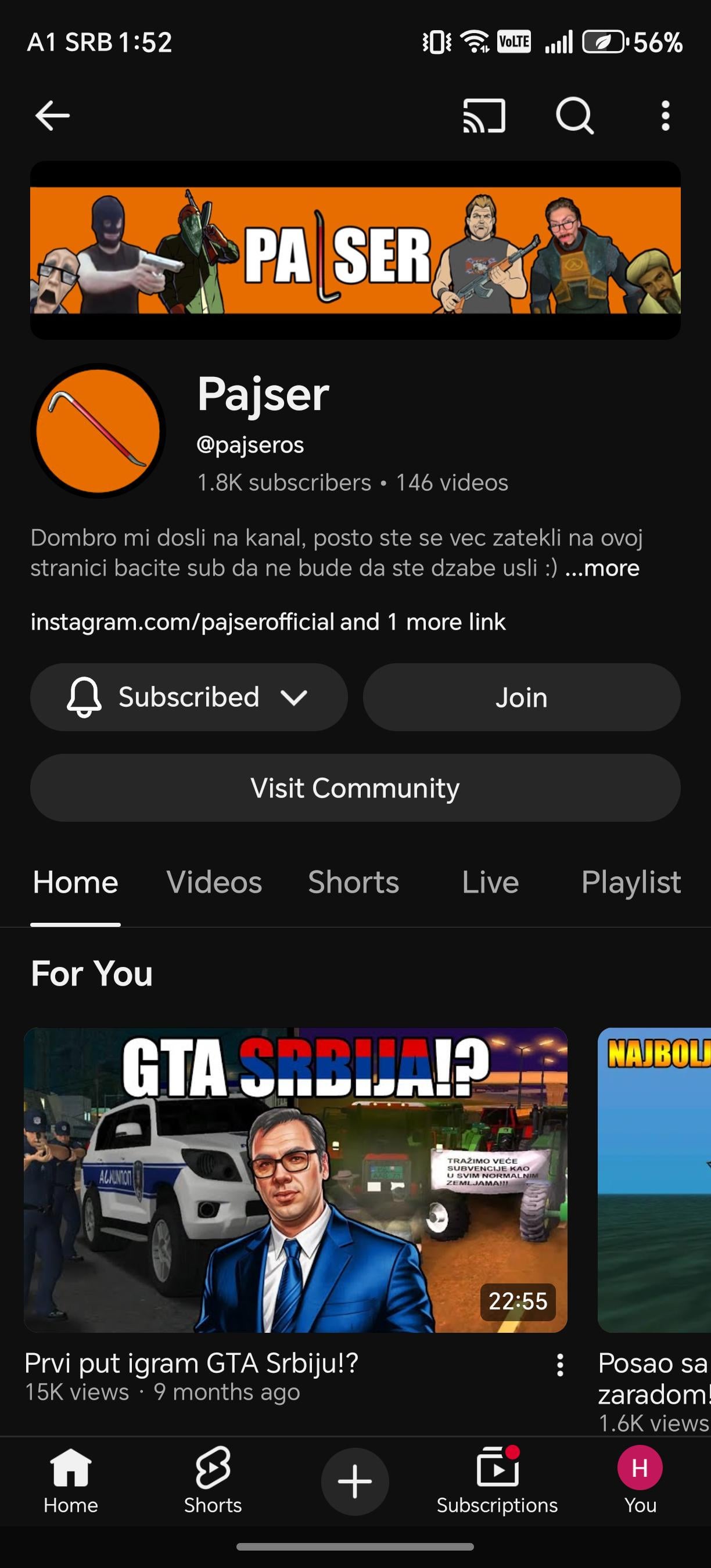Open the channel overflow menu

(665, 116)
